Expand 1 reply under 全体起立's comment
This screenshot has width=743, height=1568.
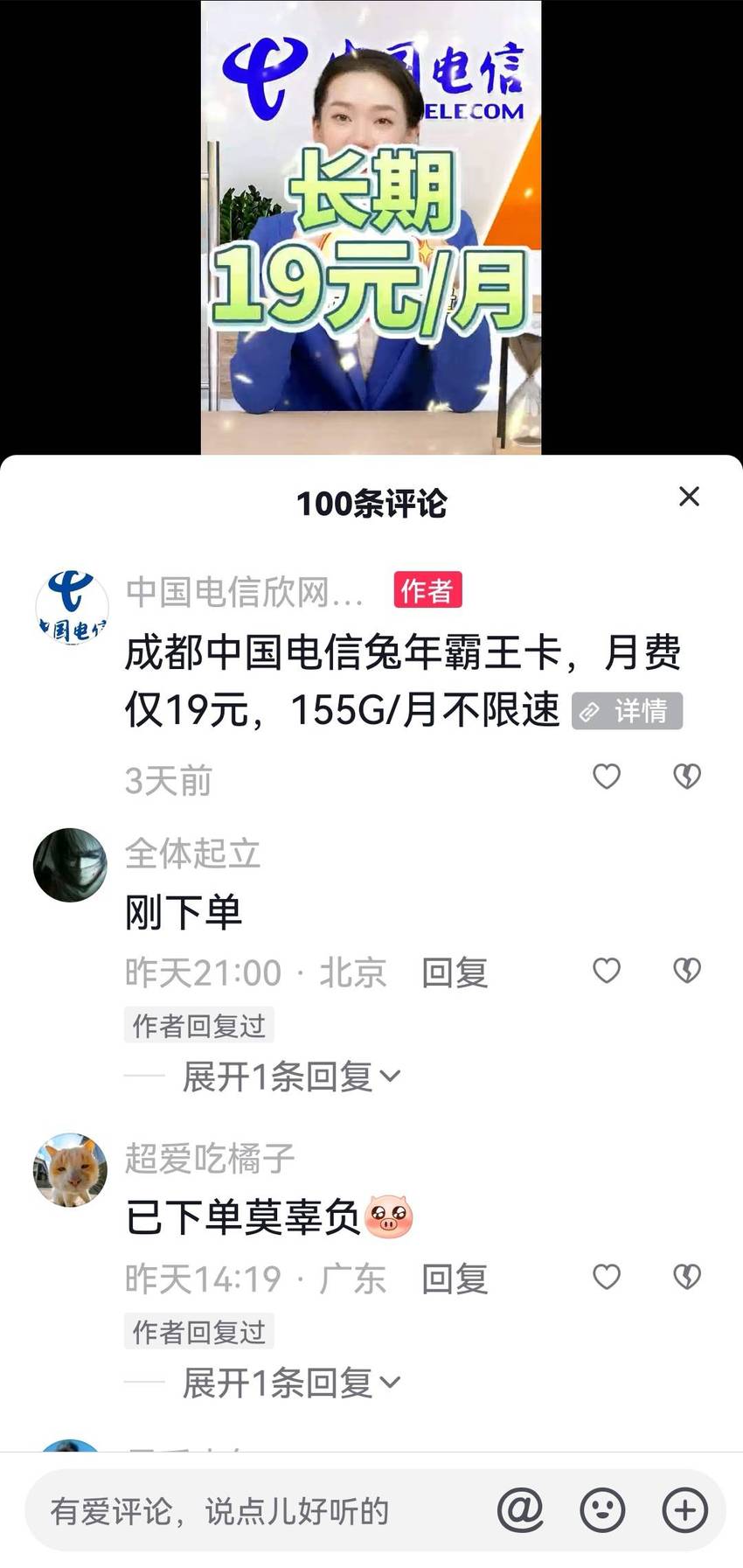point(290,1077)
